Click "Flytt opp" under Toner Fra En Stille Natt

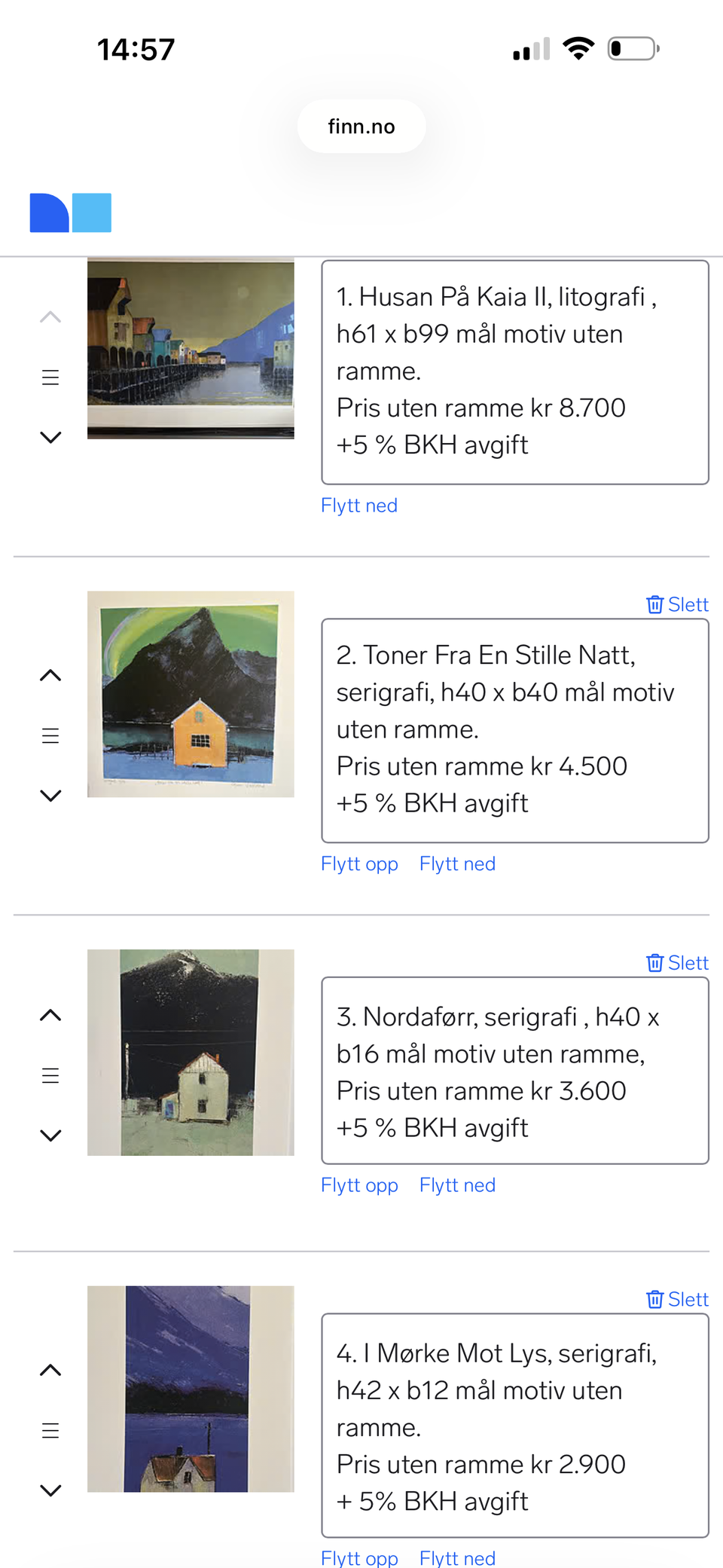pos(359,863)
